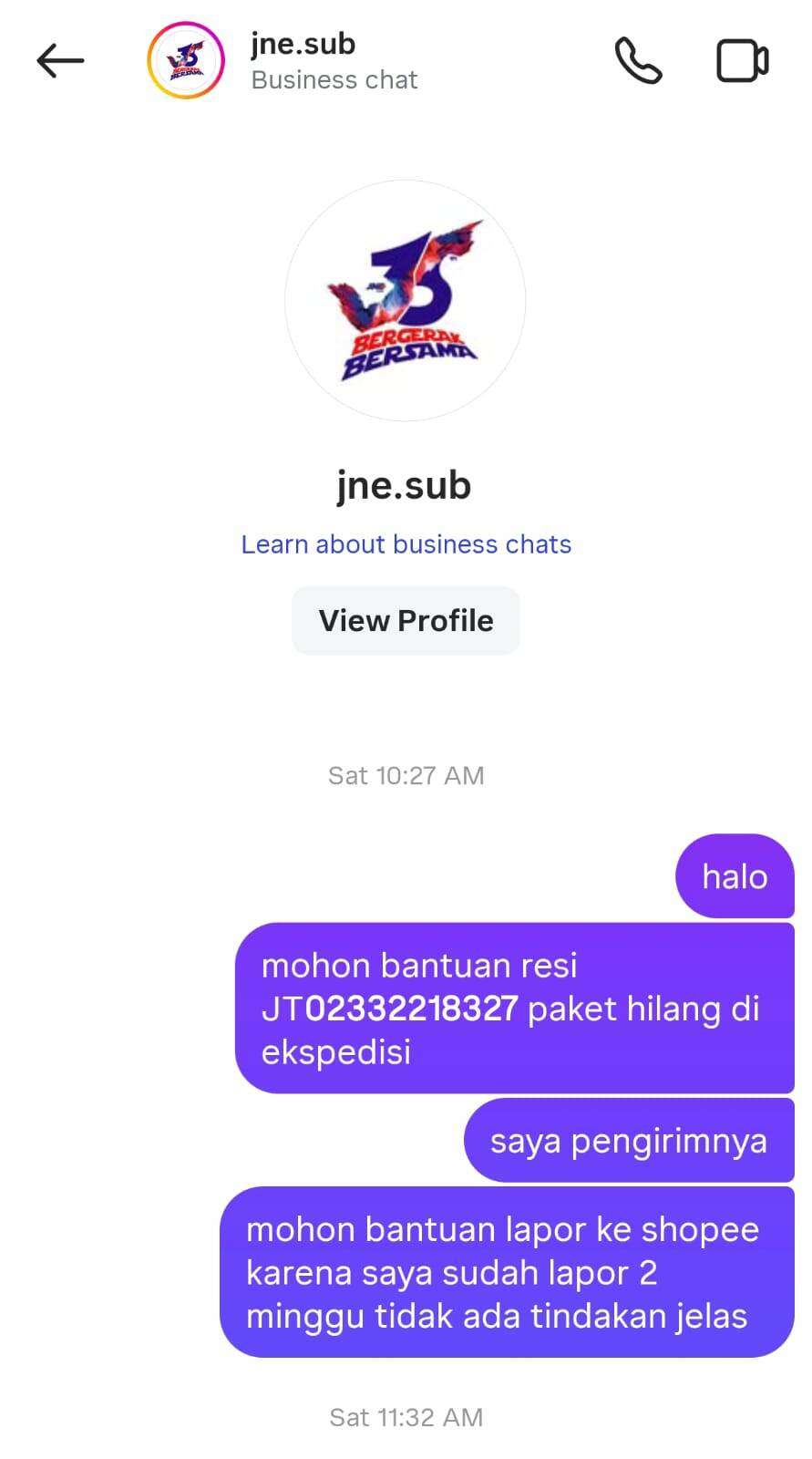Open jne.sub story from header avatar
Screen dimensions: 812x1459
[x=186, y=61]
